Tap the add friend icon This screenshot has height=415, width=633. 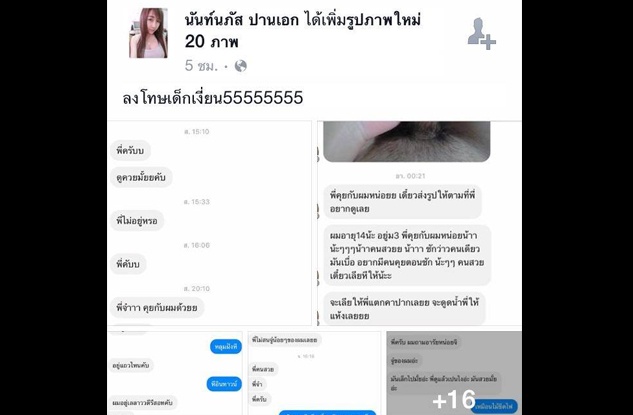pos(481,34)
